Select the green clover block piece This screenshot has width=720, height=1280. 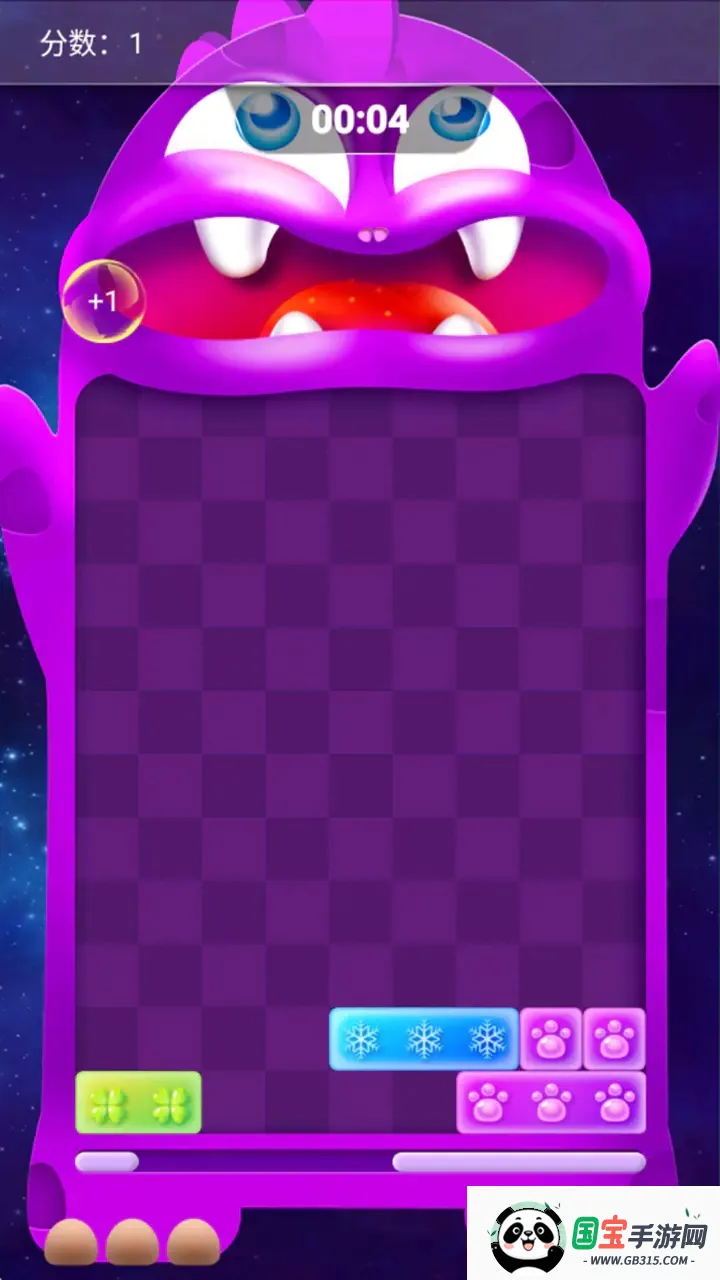click(x=140, y=1103)
